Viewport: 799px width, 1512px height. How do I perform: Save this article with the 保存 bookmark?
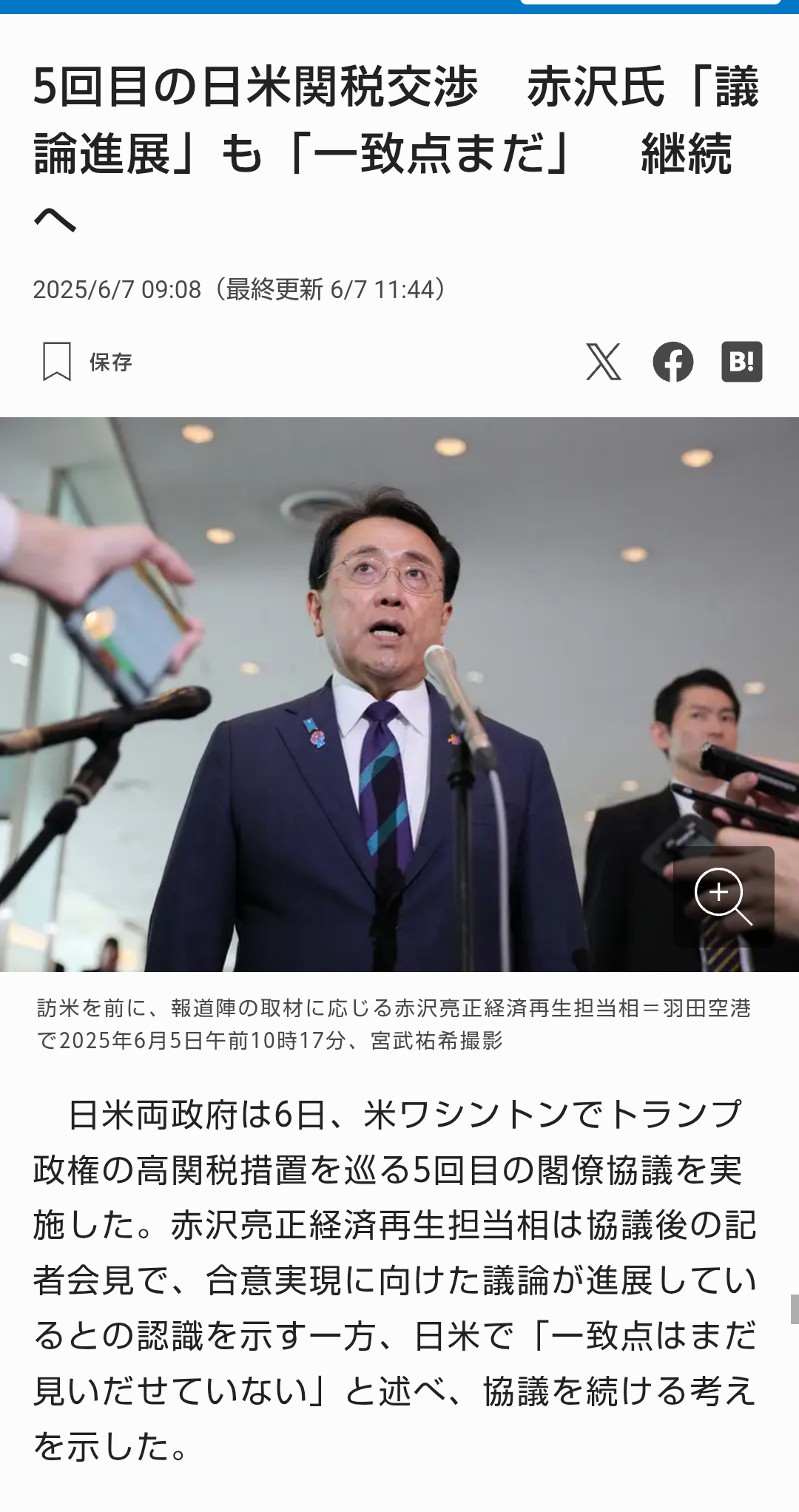click(x=87, y=362)
